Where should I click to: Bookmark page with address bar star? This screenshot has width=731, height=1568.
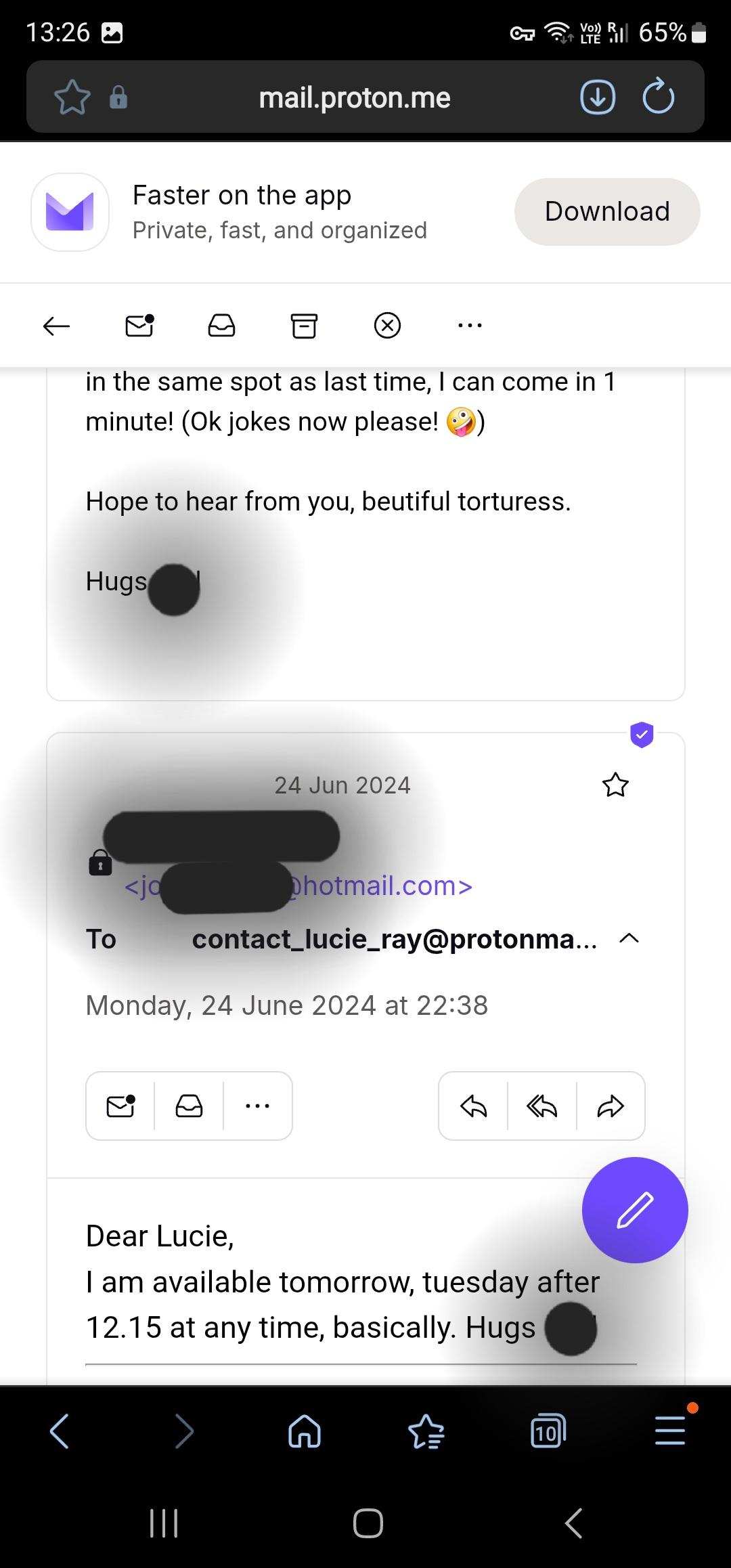click(x=72, y=97)
